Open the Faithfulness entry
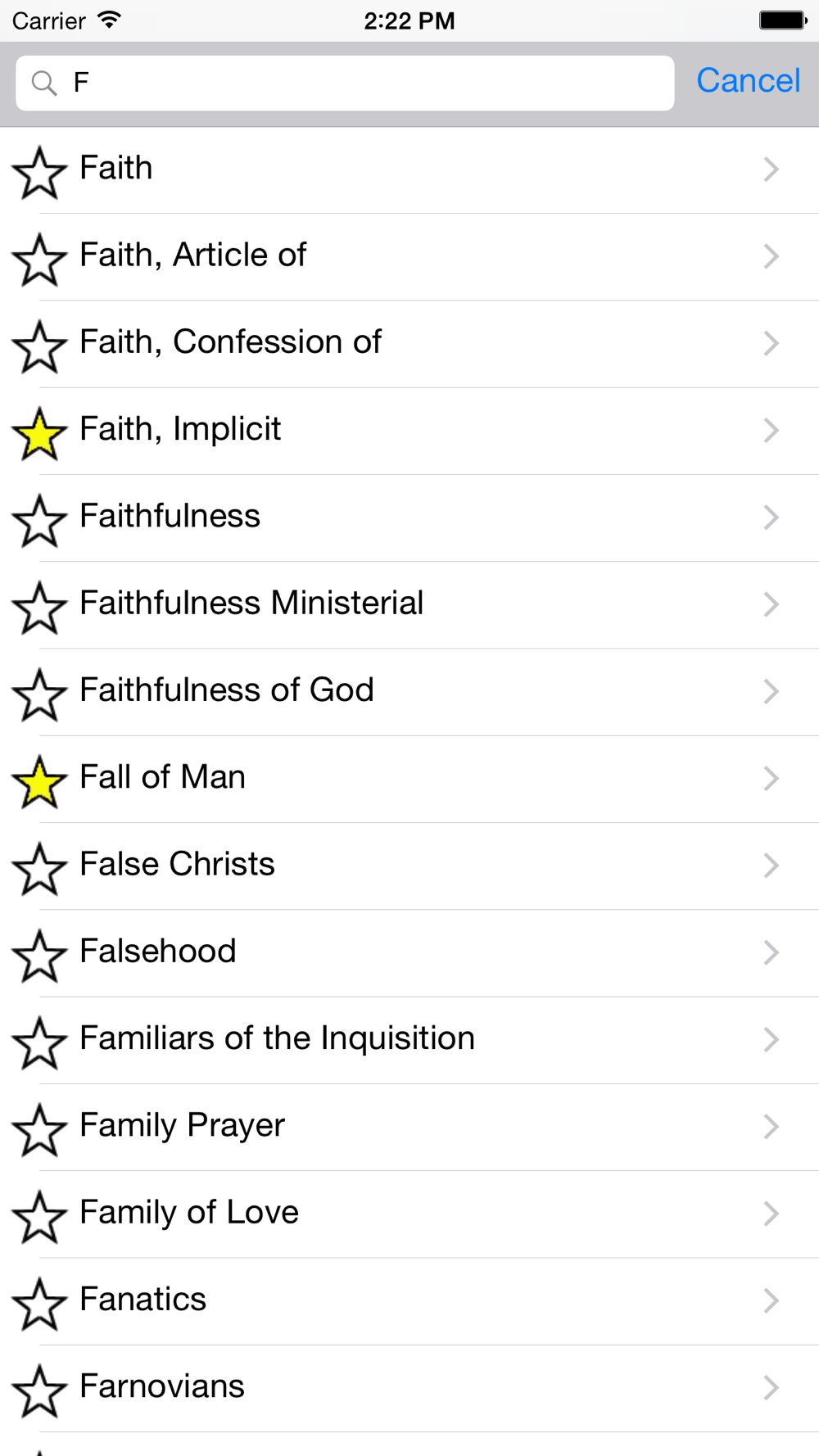This screenshot has width=819, height=1456. (409, 518)
